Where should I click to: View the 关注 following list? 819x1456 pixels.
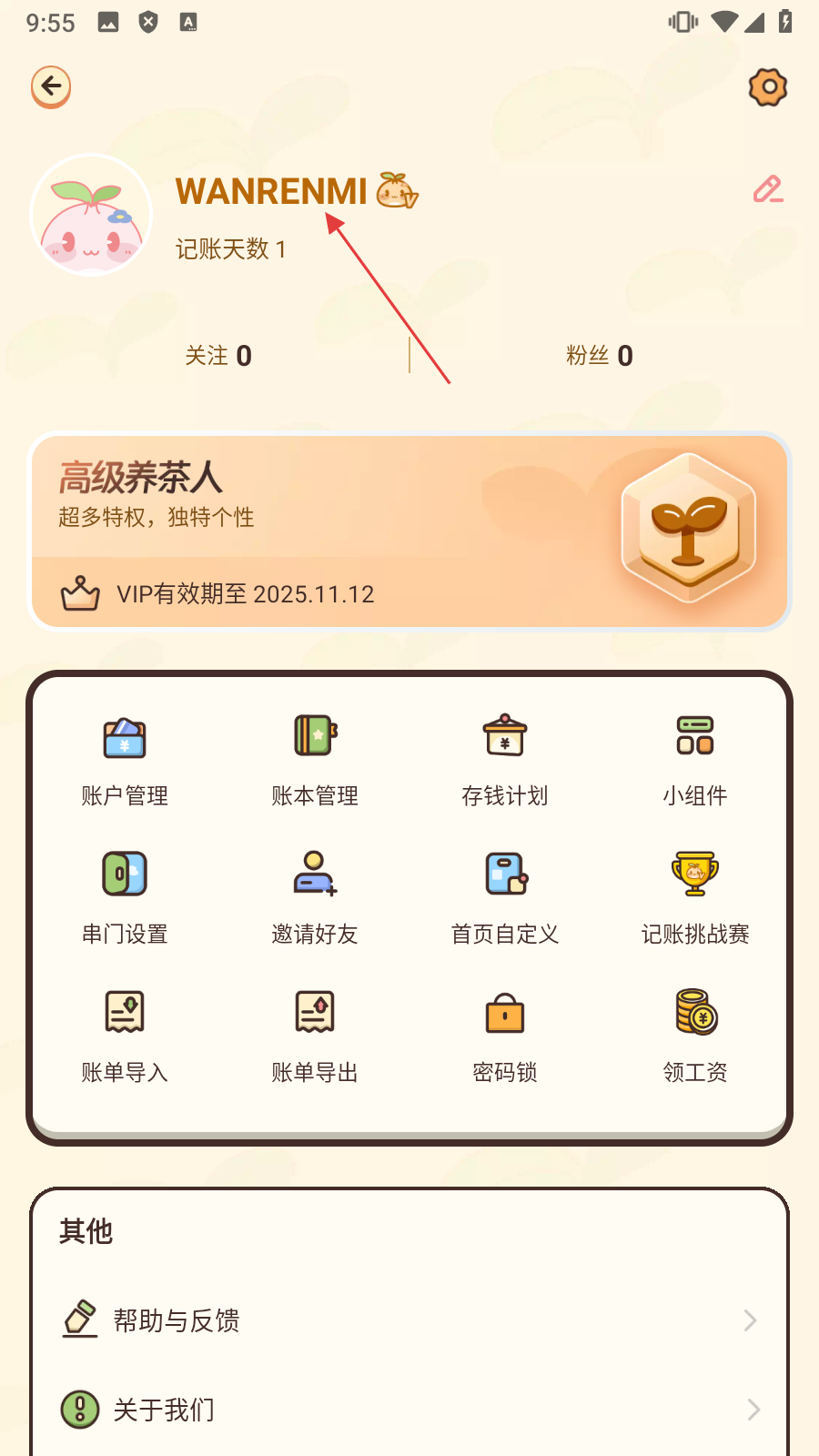point(218,355)
